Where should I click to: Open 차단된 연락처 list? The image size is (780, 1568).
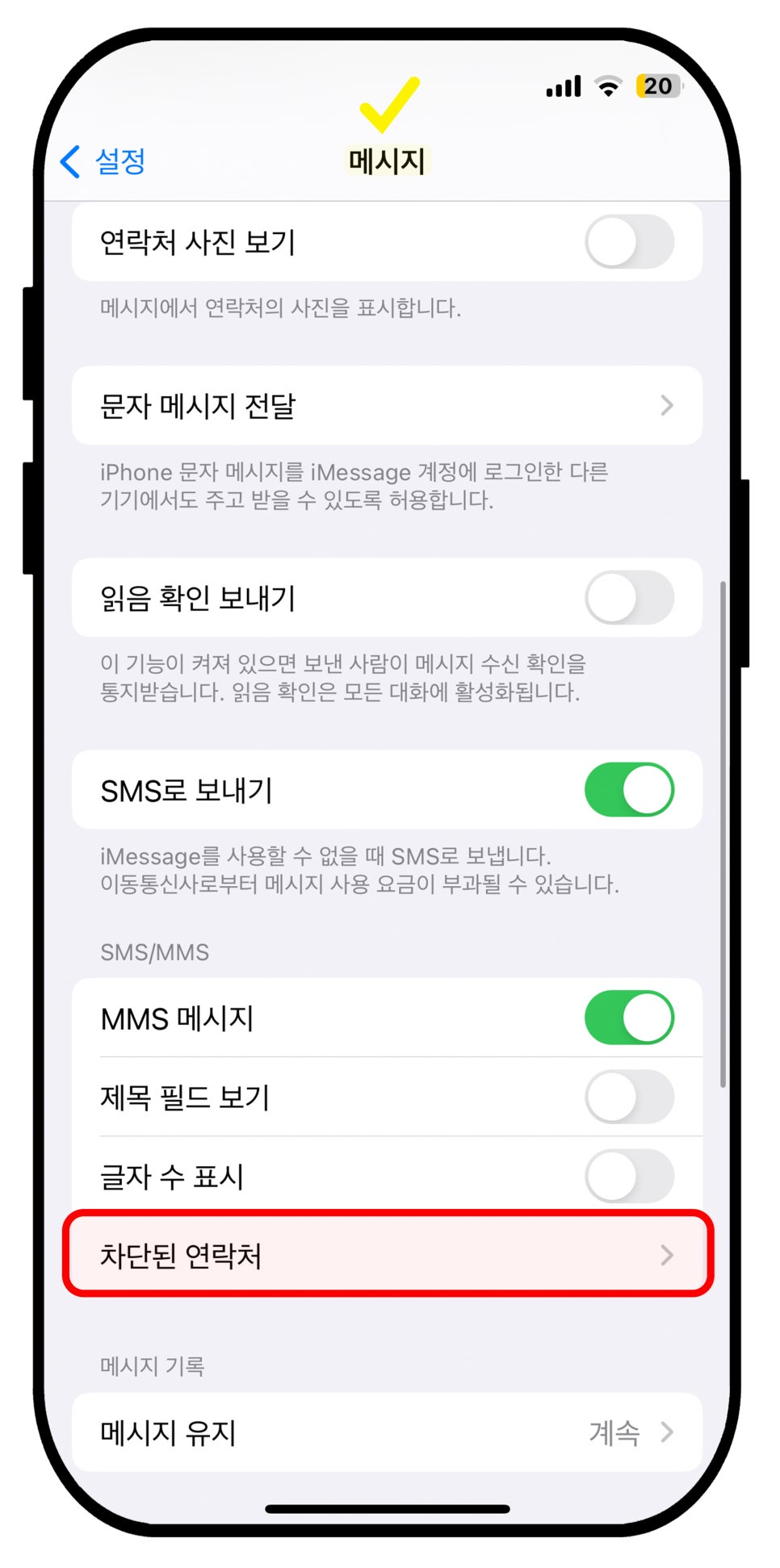pyautogui.click(x=387, y=1255)
